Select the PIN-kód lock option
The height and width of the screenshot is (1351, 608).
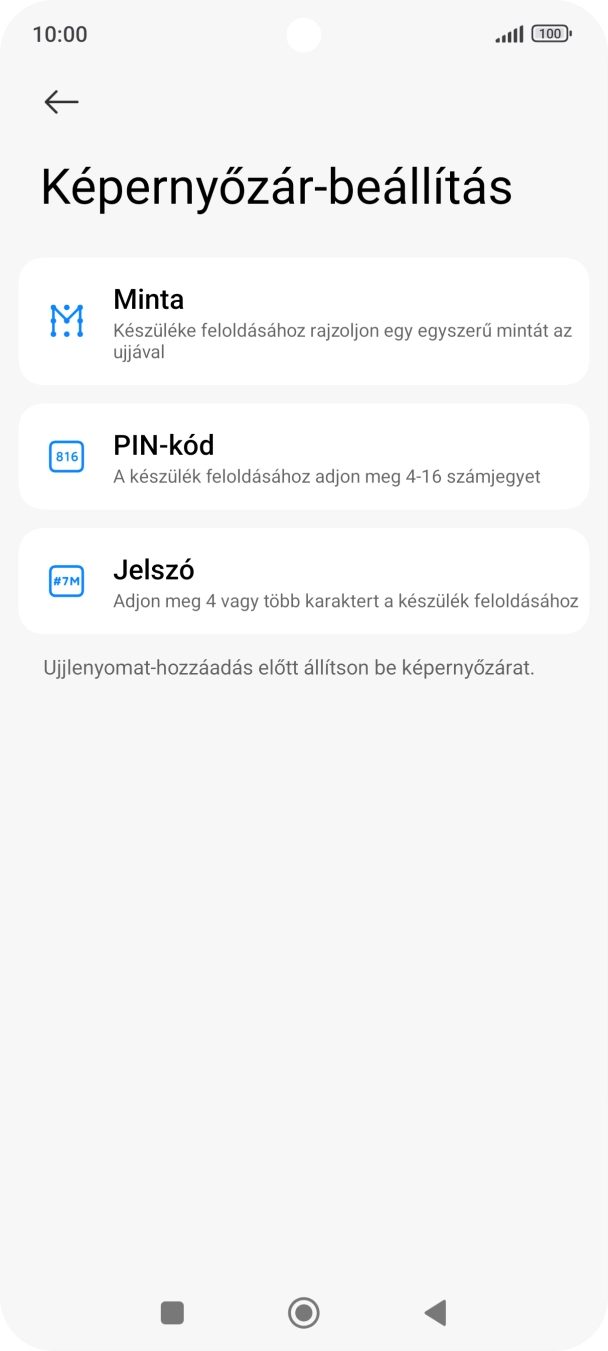coord(303,457)
